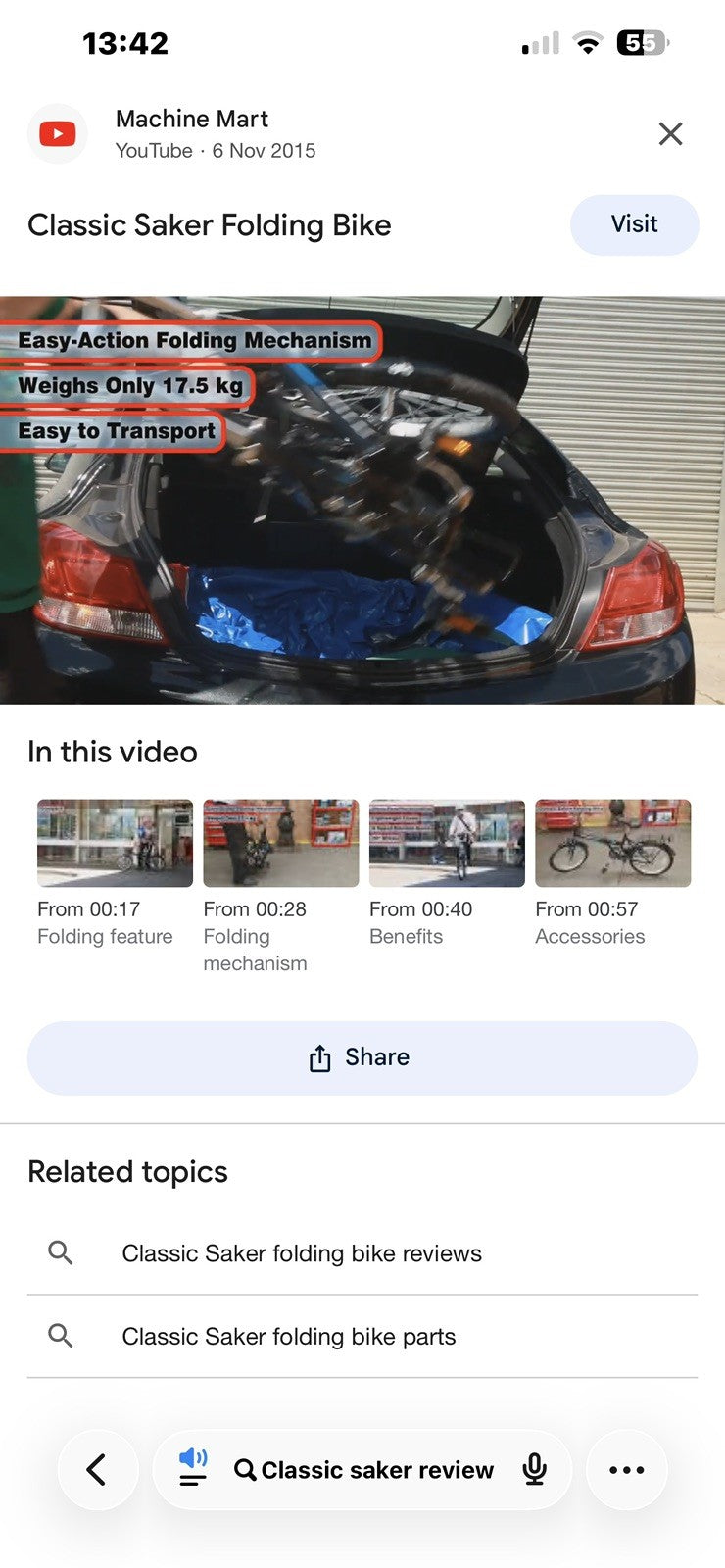Close the video details panel
The width and height of the screenshot is (725, 1568).
pyautogui.click(x=670, y=133)
